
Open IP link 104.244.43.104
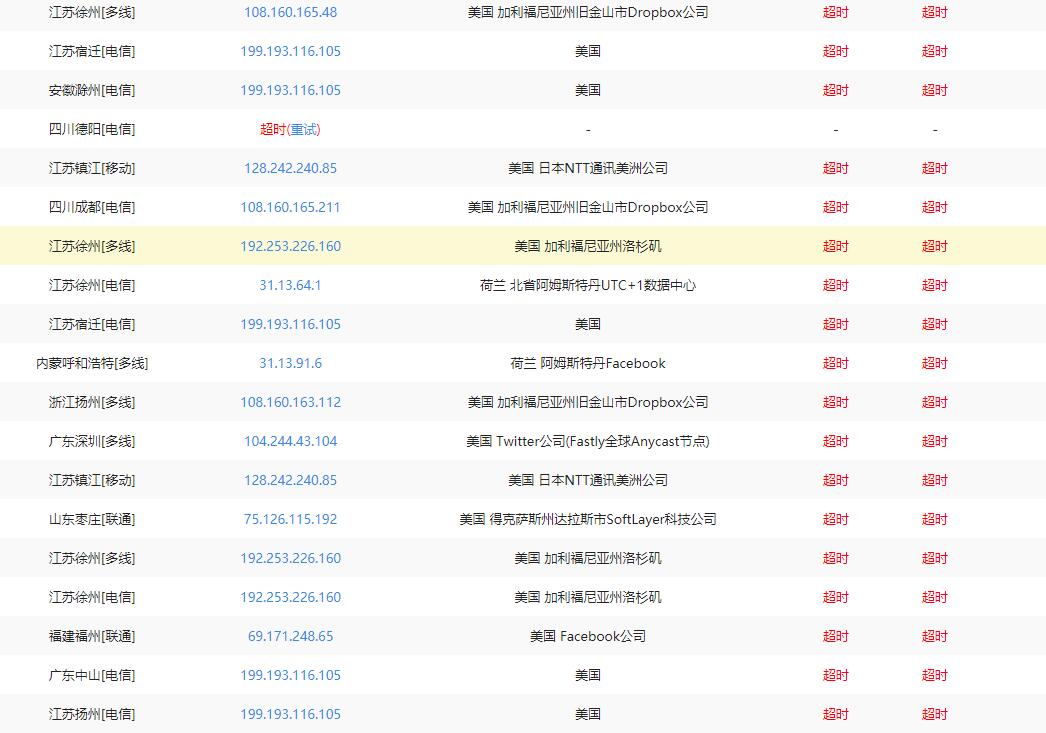click(x=290, y=441)
